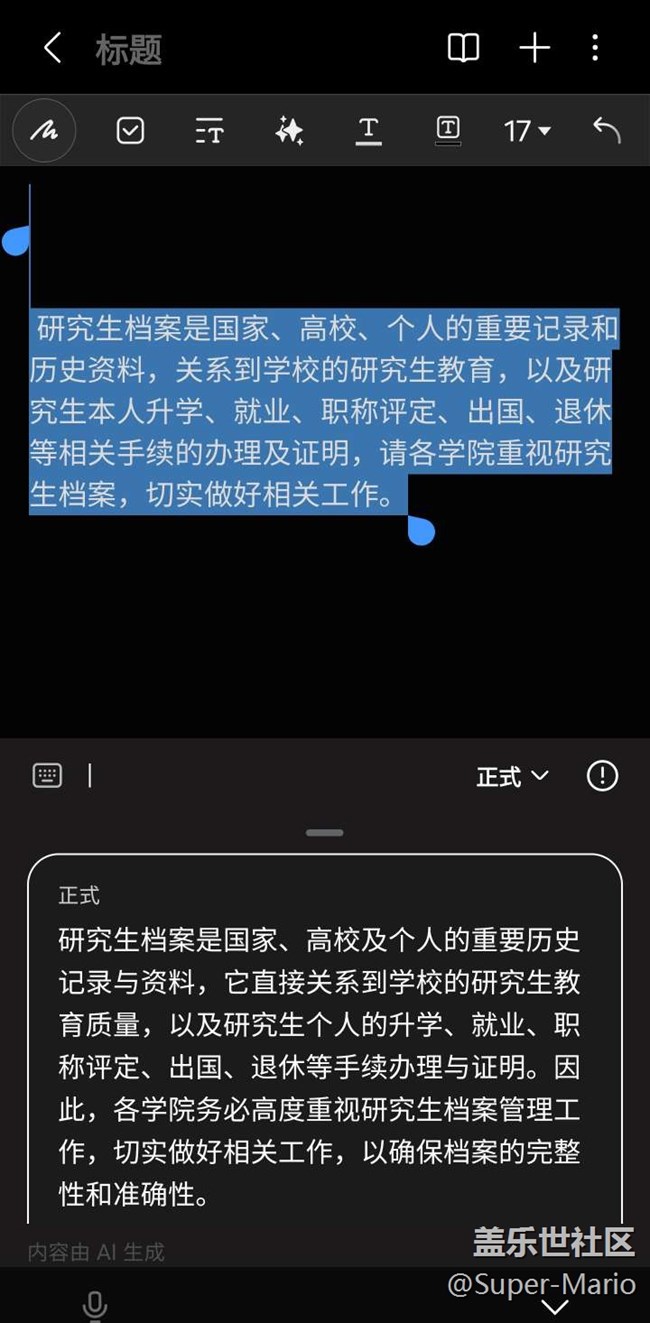This screenshot has height=1323, width=650.
Task: Open the text style options
Action: pyautogui.click(x=209, y=130)
